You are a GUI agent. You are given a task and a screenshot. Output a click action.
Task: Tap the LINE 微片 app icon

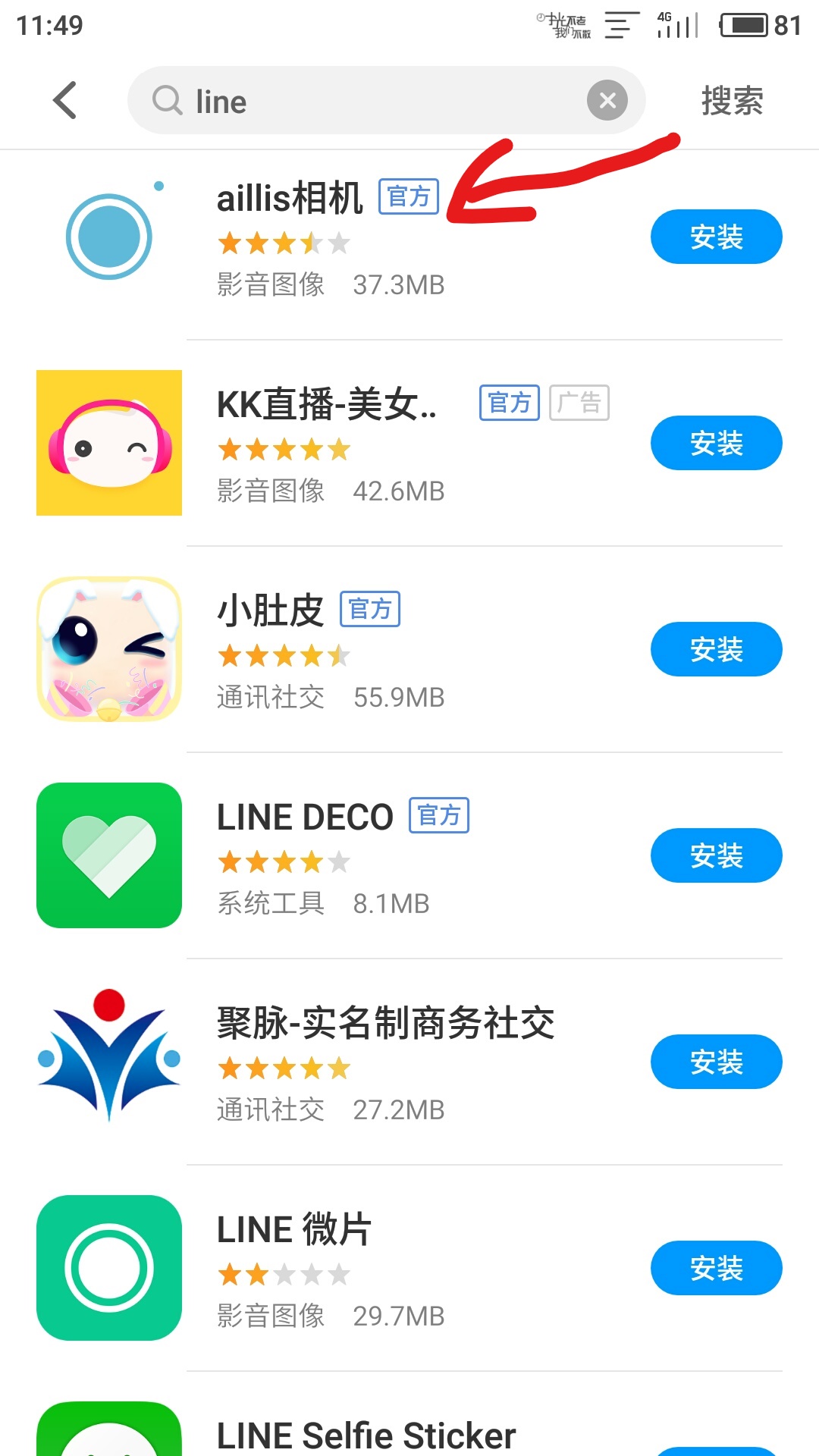pos(108,1268)
